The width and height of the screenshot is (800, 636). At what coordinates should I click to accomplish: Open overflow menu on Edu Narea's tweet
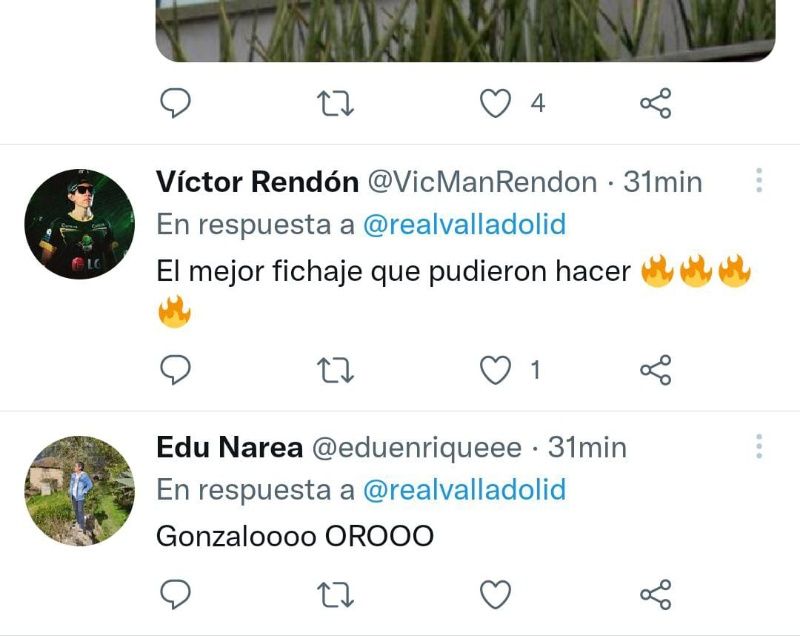[x=759, y=446]
